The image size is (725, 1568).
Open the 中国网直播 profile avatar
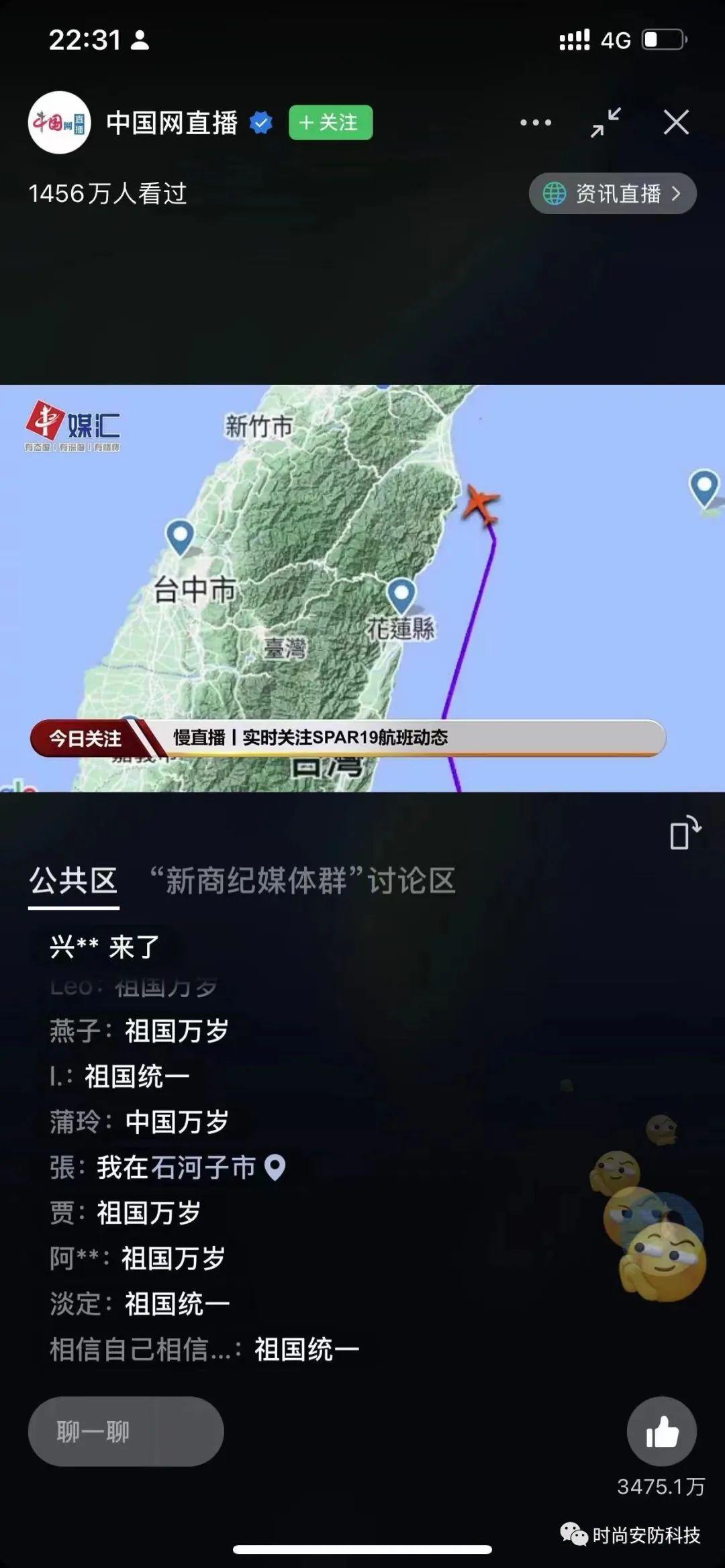click(60, 122)
